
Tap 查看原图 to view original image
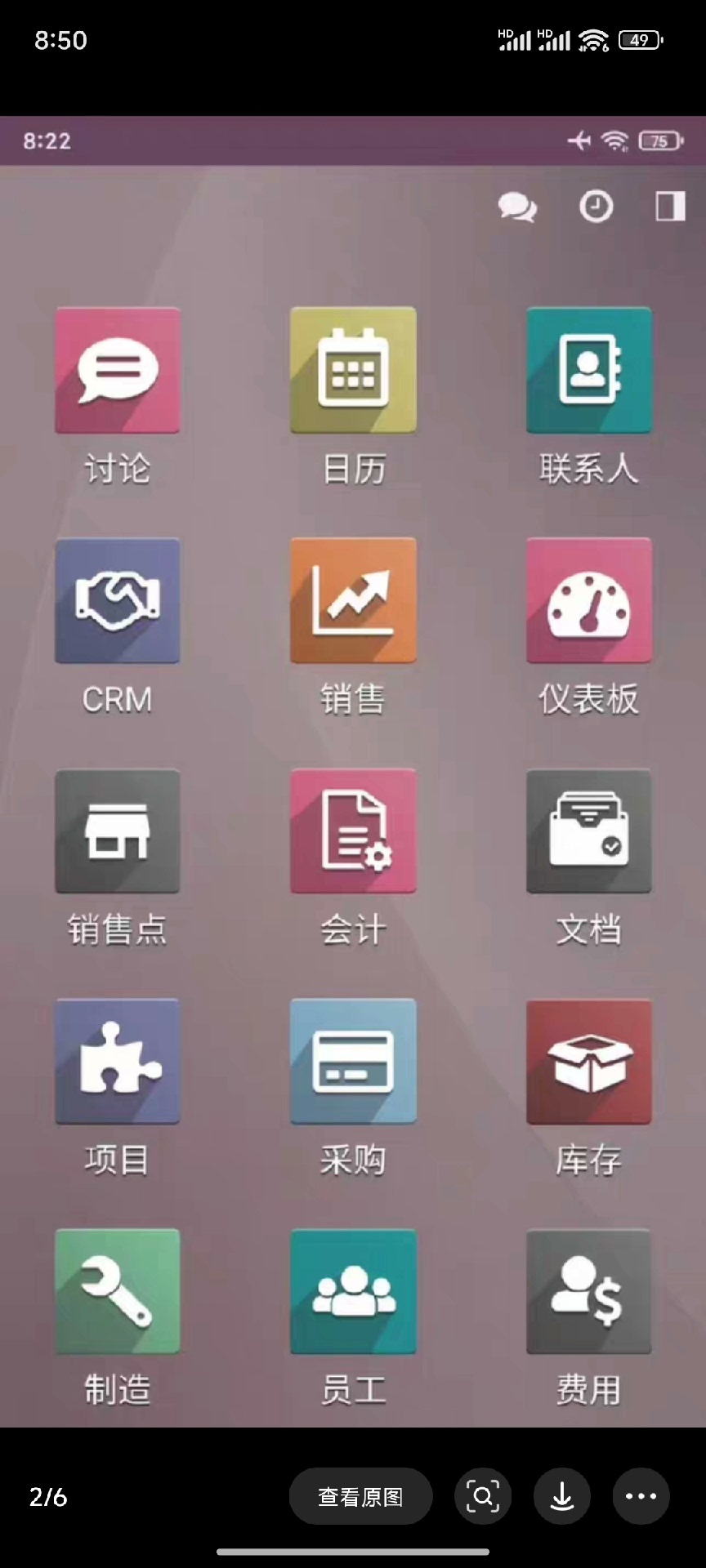(x=360, y=1496)
